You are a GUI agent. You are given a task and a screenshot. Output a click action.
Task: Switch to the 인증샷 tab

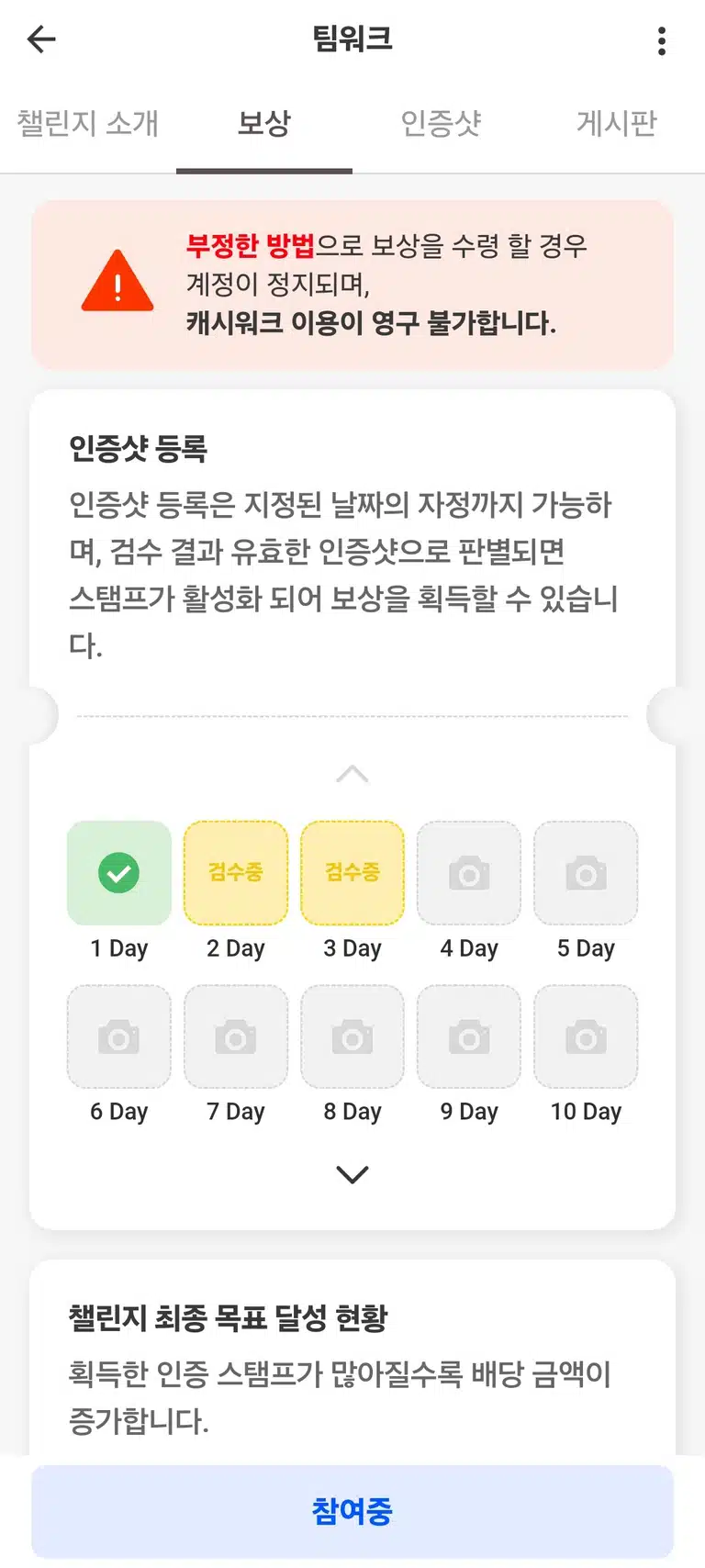click(441, 123)
